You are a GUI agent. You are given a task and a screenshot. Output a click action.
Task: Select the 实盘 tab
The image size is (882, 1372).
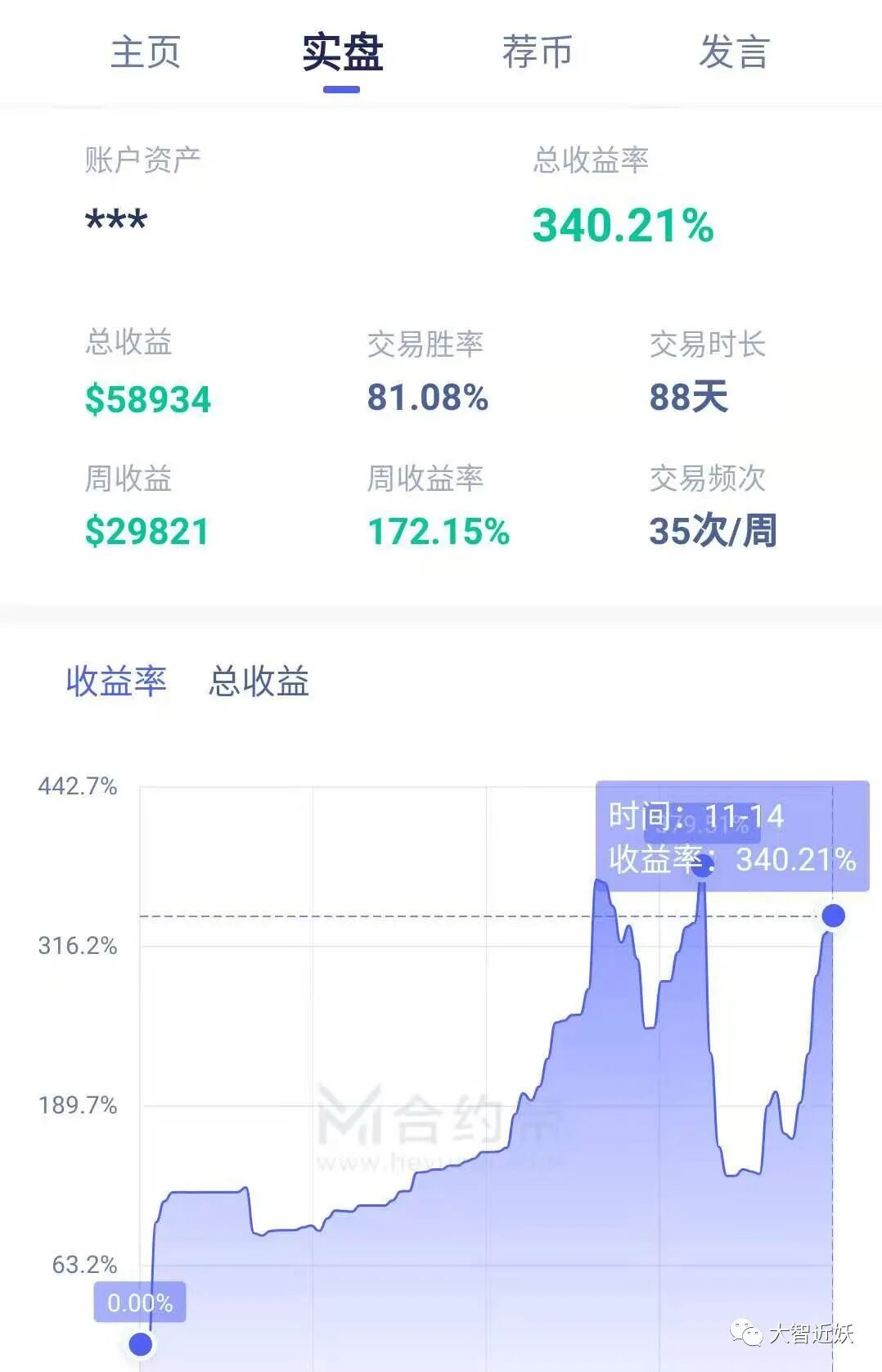click(342, 52)
